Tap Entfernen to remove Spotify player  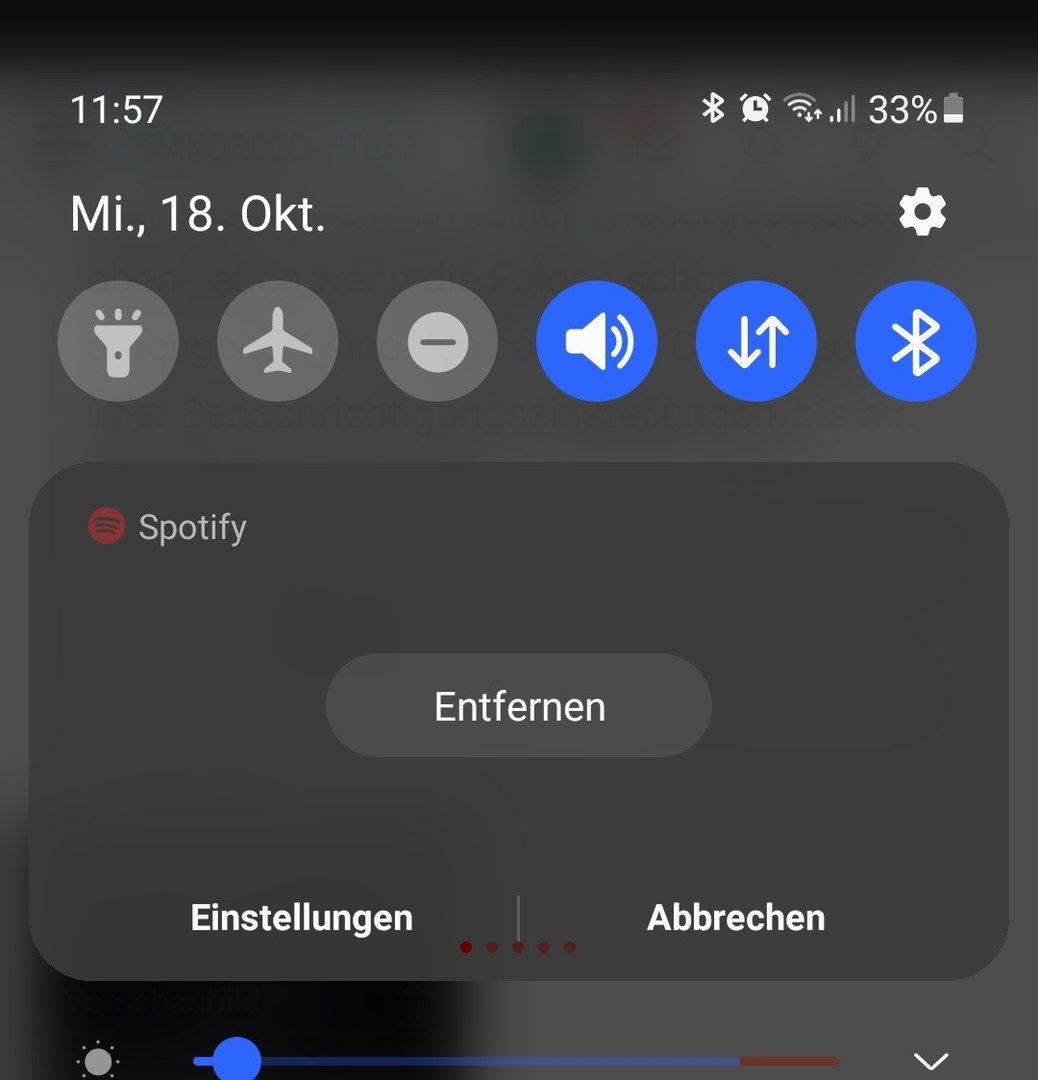pos(519,706)
